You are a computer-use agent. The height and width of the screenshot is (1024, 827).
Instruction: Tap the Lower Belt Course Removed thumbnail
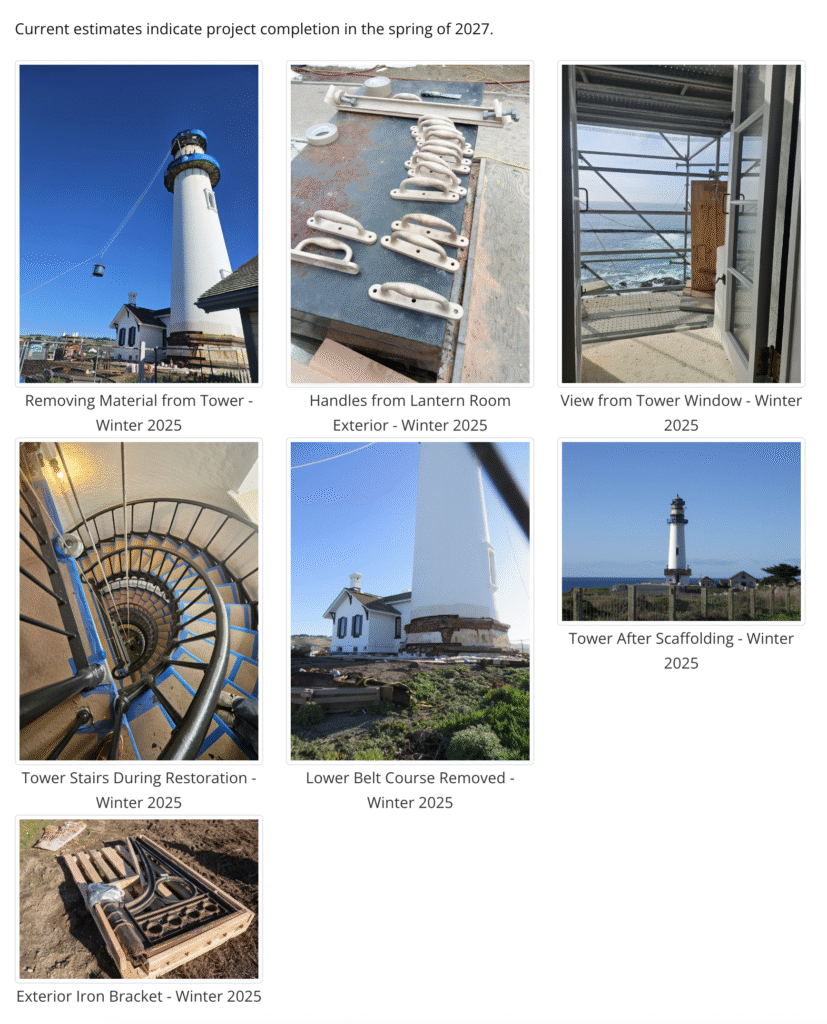tap(410, 601)
